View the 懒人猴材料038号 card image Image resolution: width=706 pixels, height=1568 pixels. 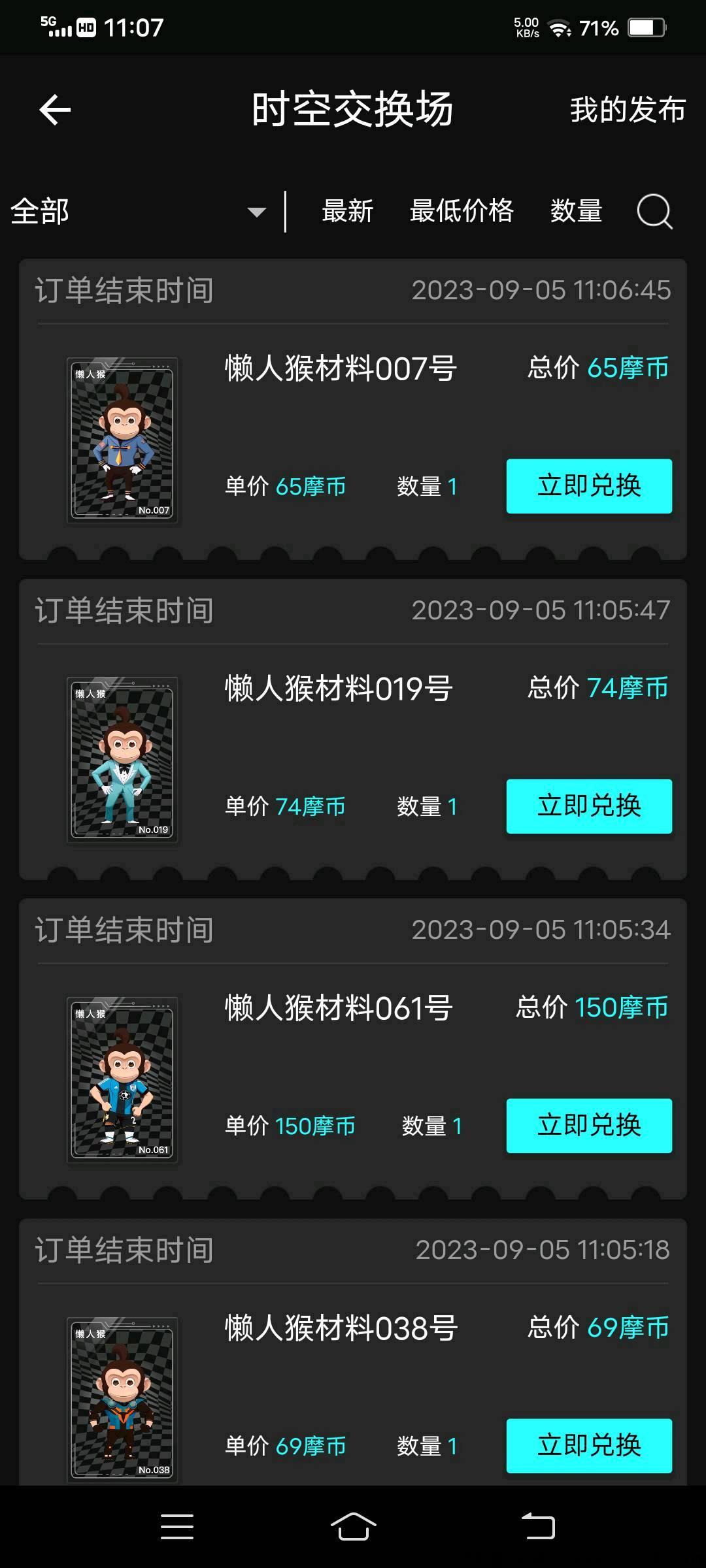coord(122,1398)
